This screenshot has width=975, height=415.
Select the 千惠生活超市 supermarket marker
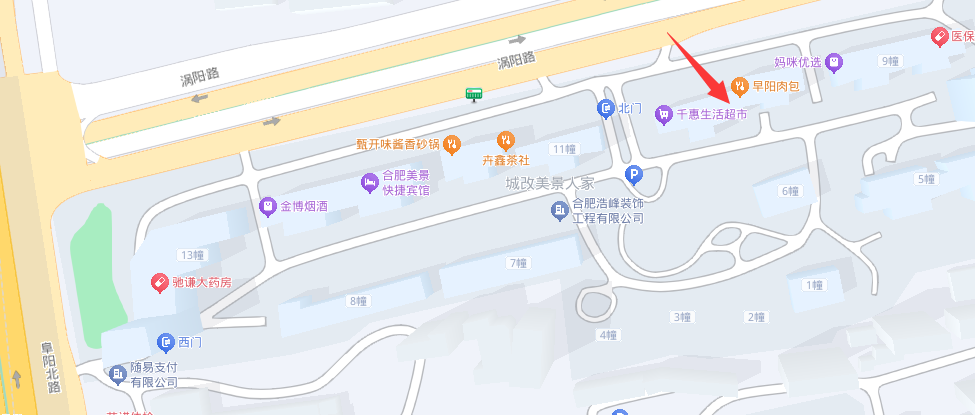point(662,115)
